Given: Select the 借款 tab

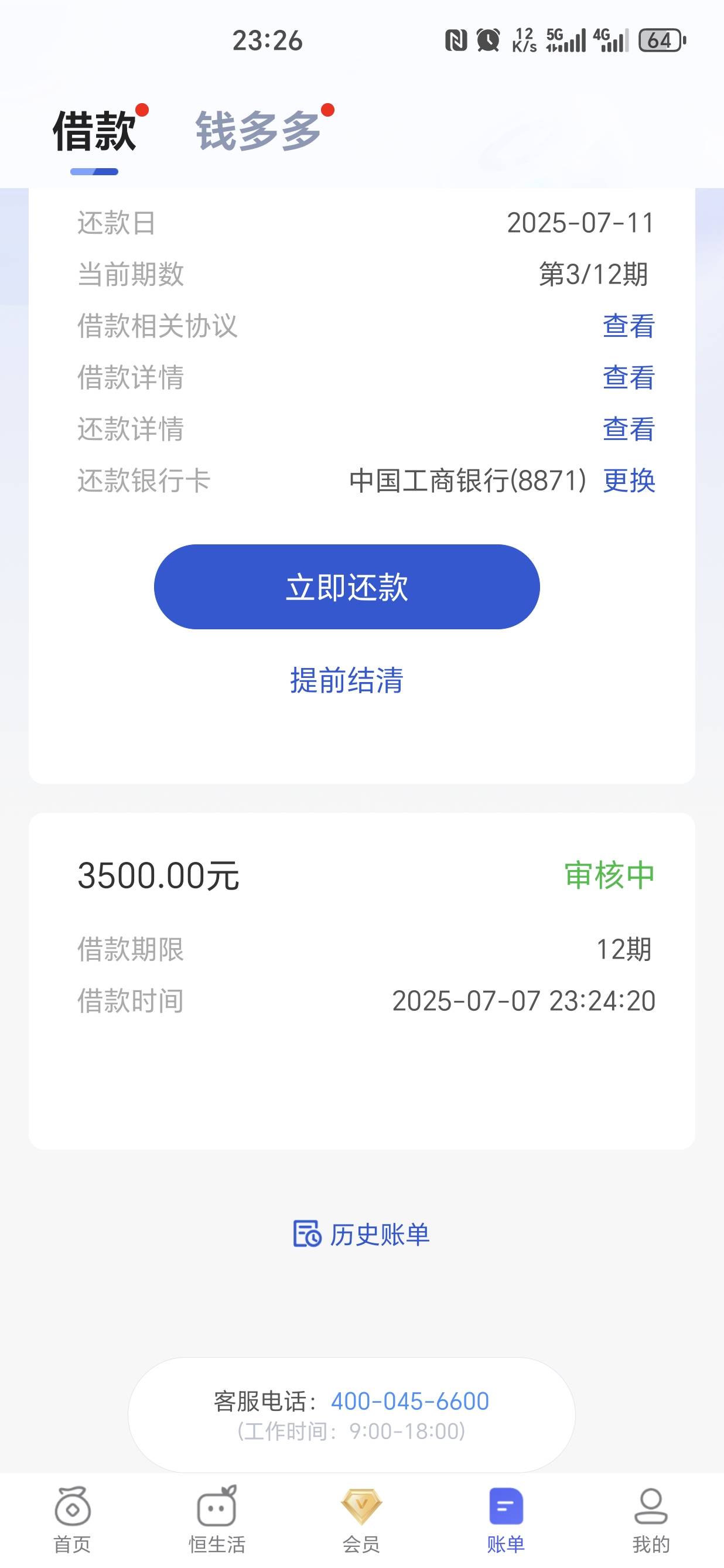Looking at the screenshot, I should [94, 130].
